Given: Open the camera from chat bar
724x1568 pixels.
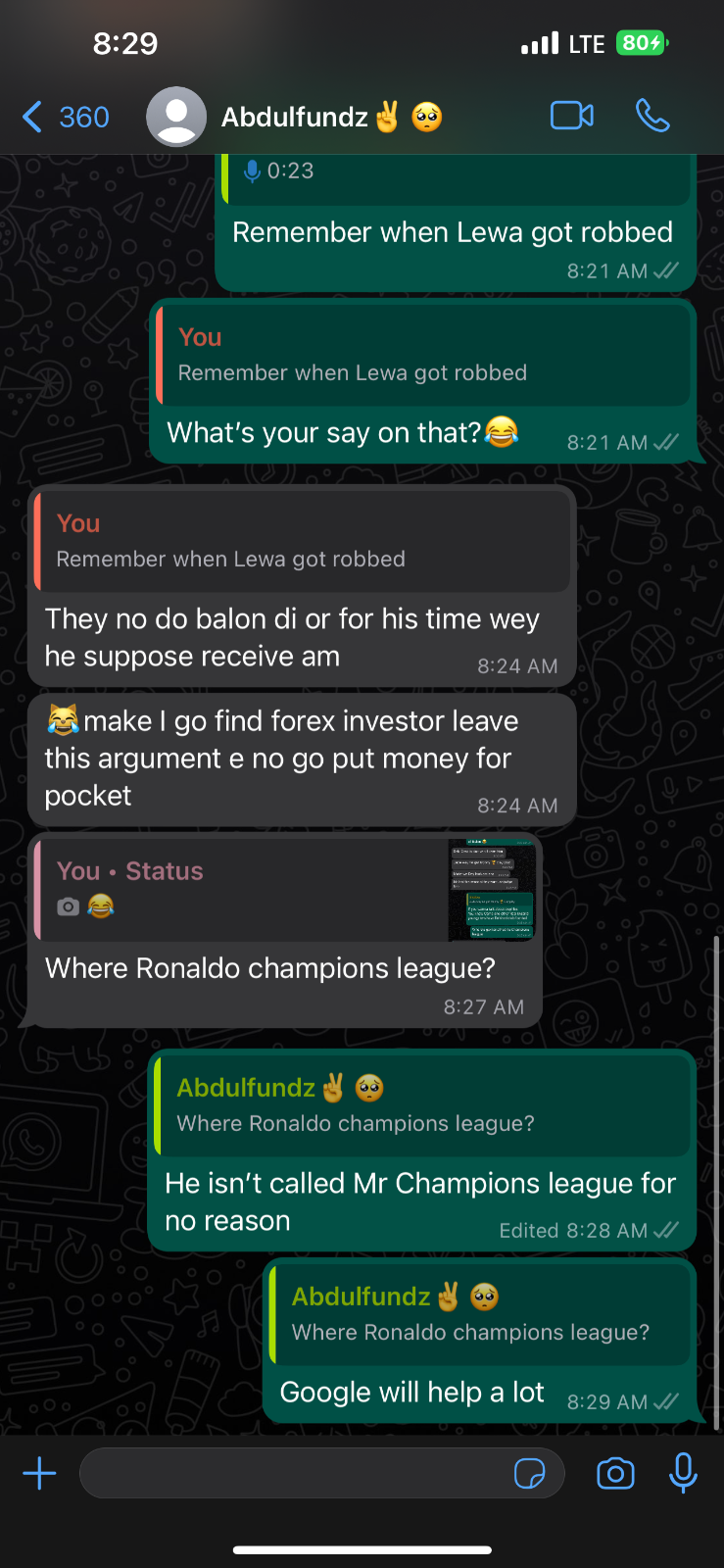Looking at the screenshot, I should (615, 1473).
